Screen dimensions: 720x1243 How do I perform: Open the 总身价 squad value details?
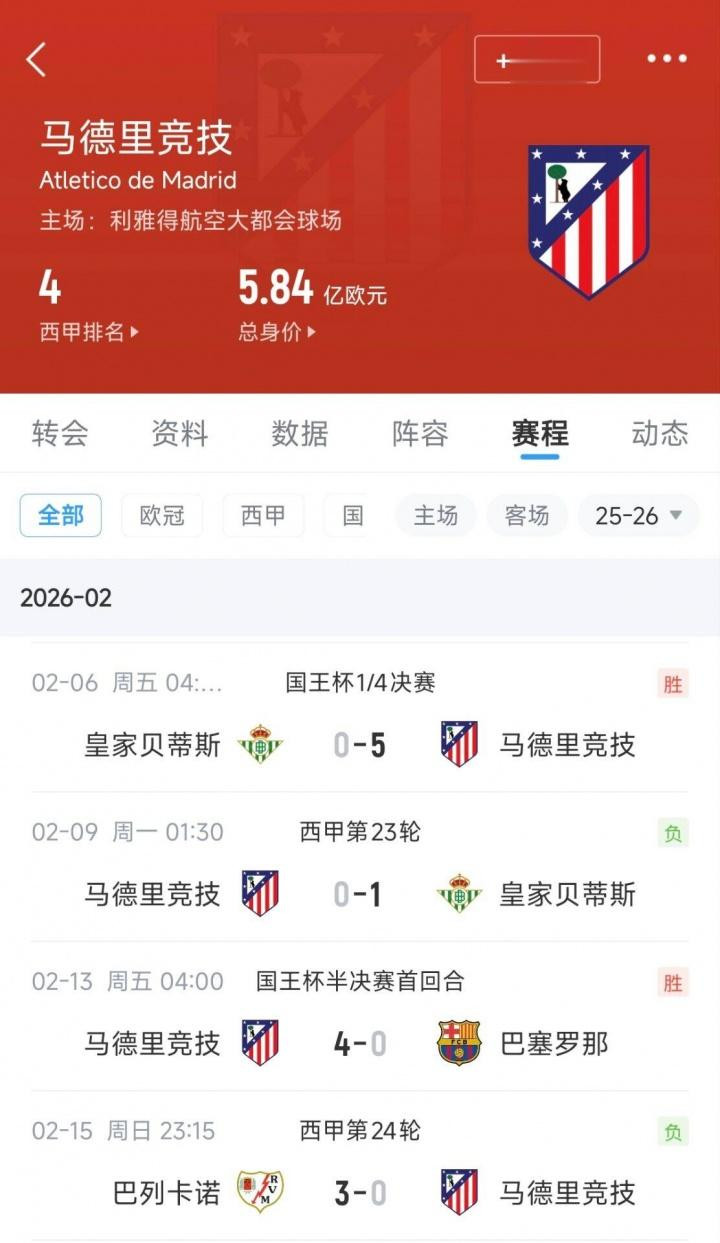[276, 332]
